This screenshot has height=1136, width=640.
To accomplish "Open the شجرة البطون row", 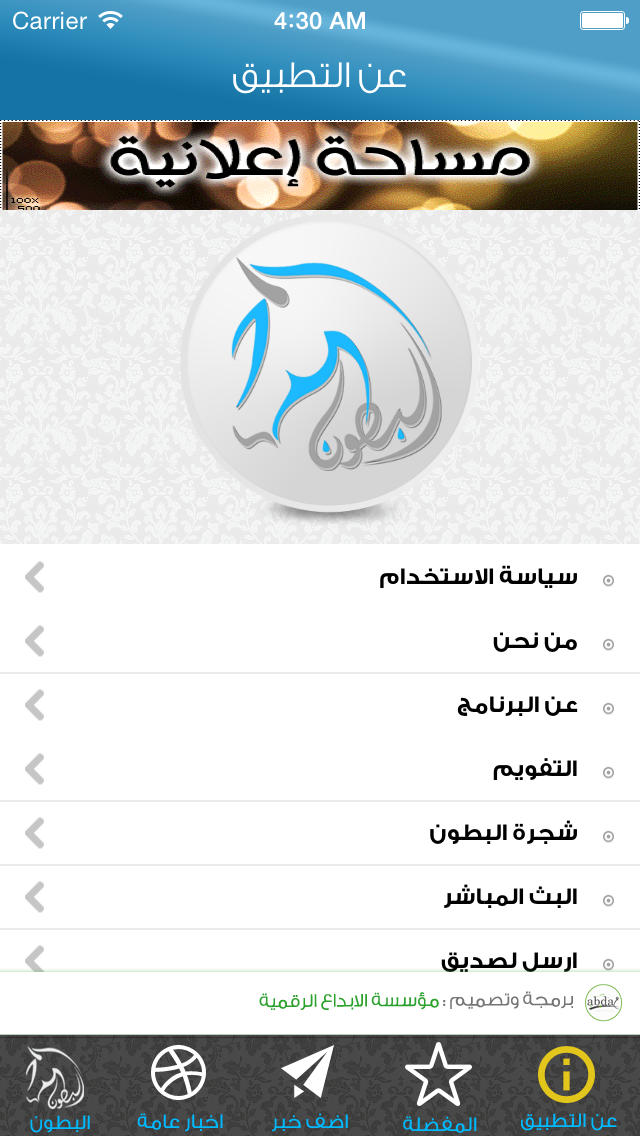I will [320, 833].
